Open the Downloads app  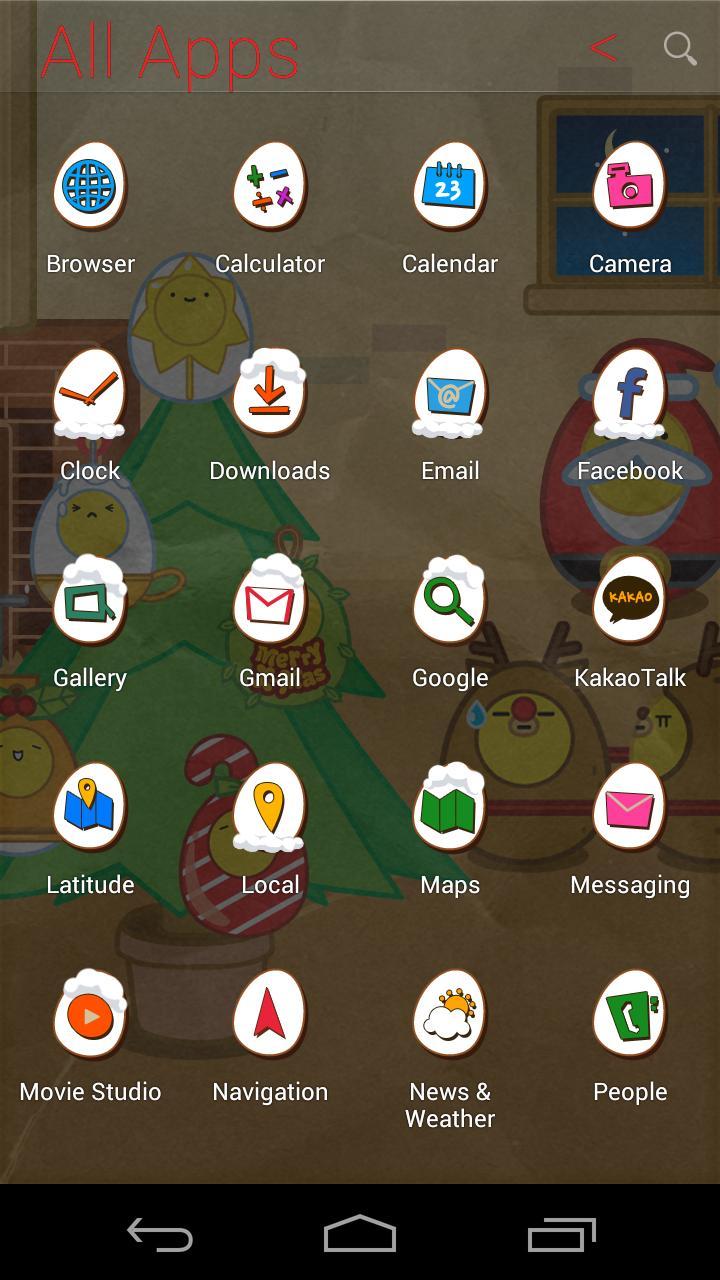coord(270,394)
